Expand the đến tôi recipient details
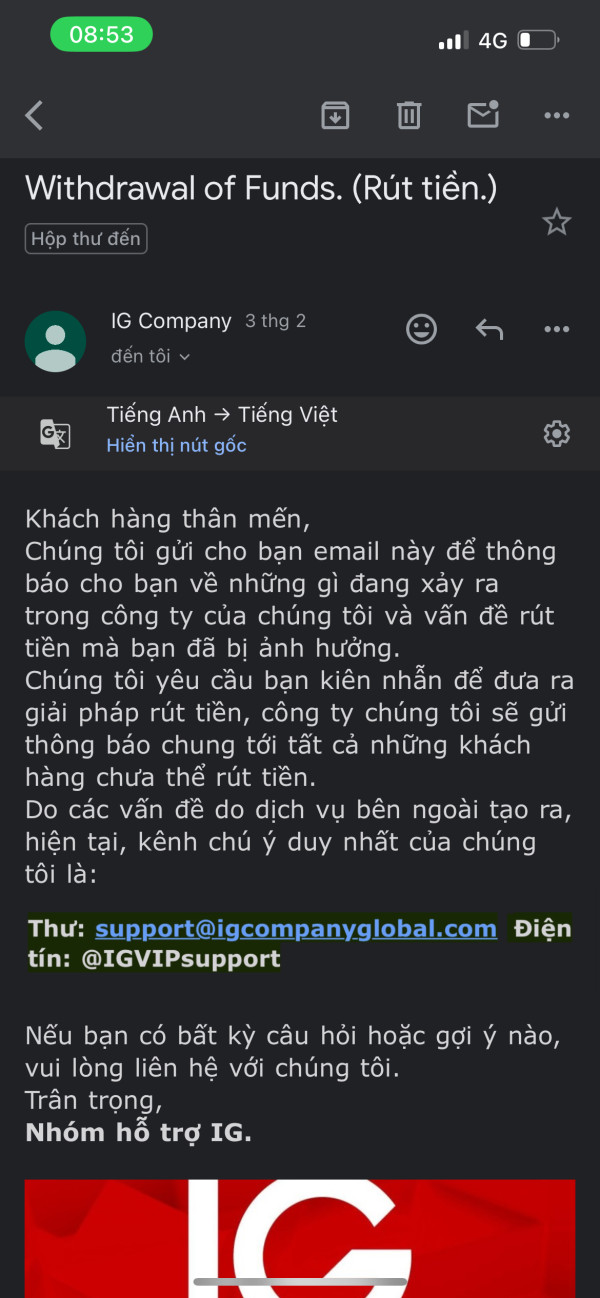Viewport: 600px width, 1298px height. [x=150, y=356]
